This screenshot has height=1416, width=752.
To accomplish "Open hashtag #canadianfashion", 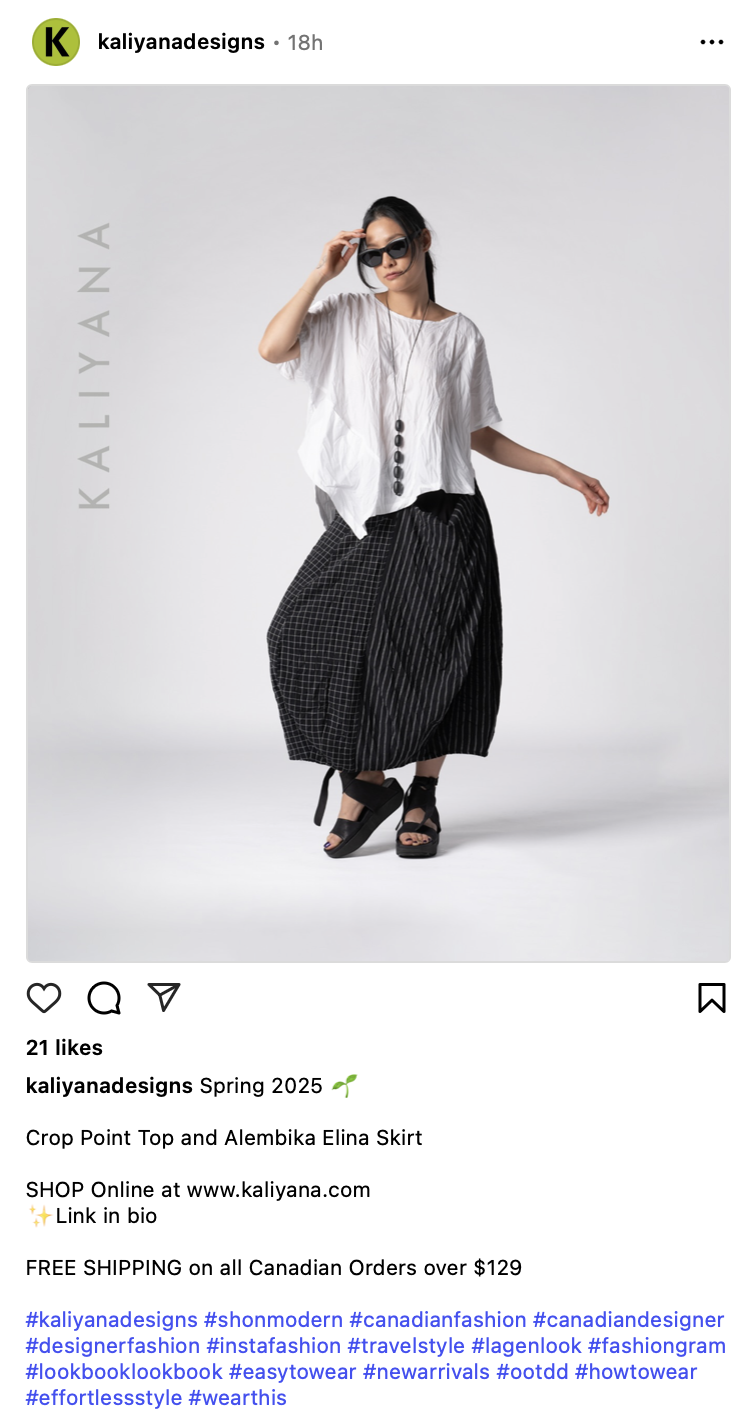I will [437, 1320].
